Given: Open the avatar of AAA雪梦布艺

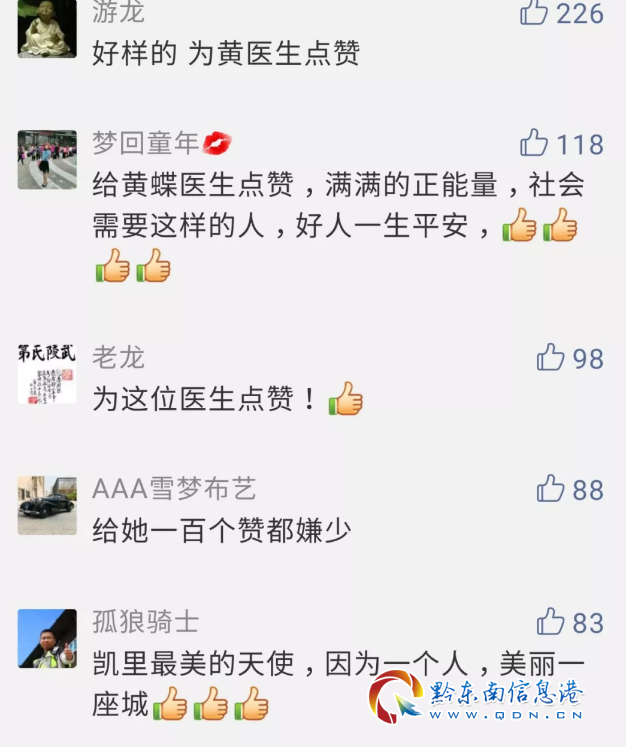Looking at the screenshot, I should click(47, 504).
